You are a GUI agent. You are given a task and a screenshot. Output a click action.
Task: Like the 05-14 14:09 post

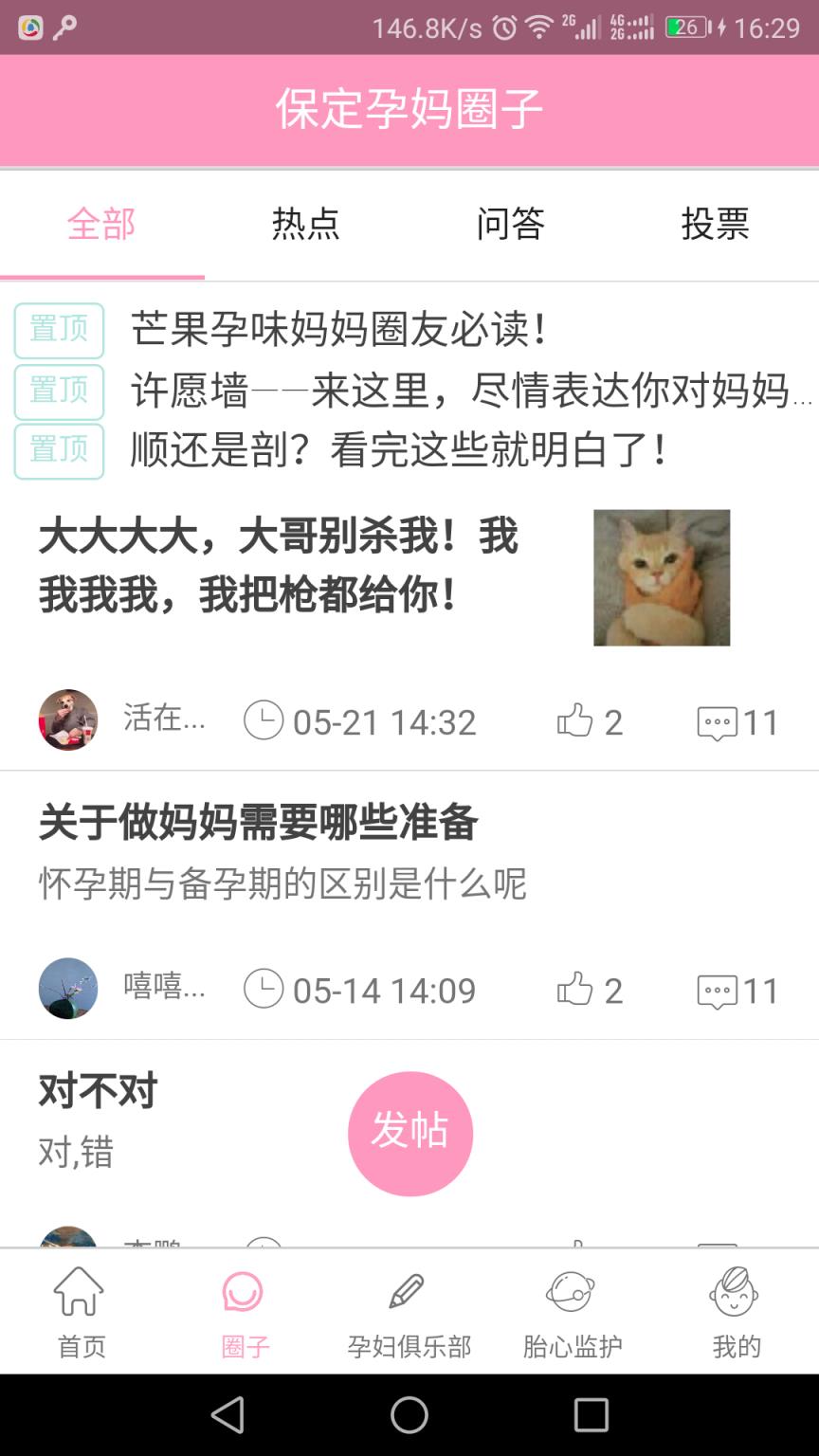tap(589, 991)
